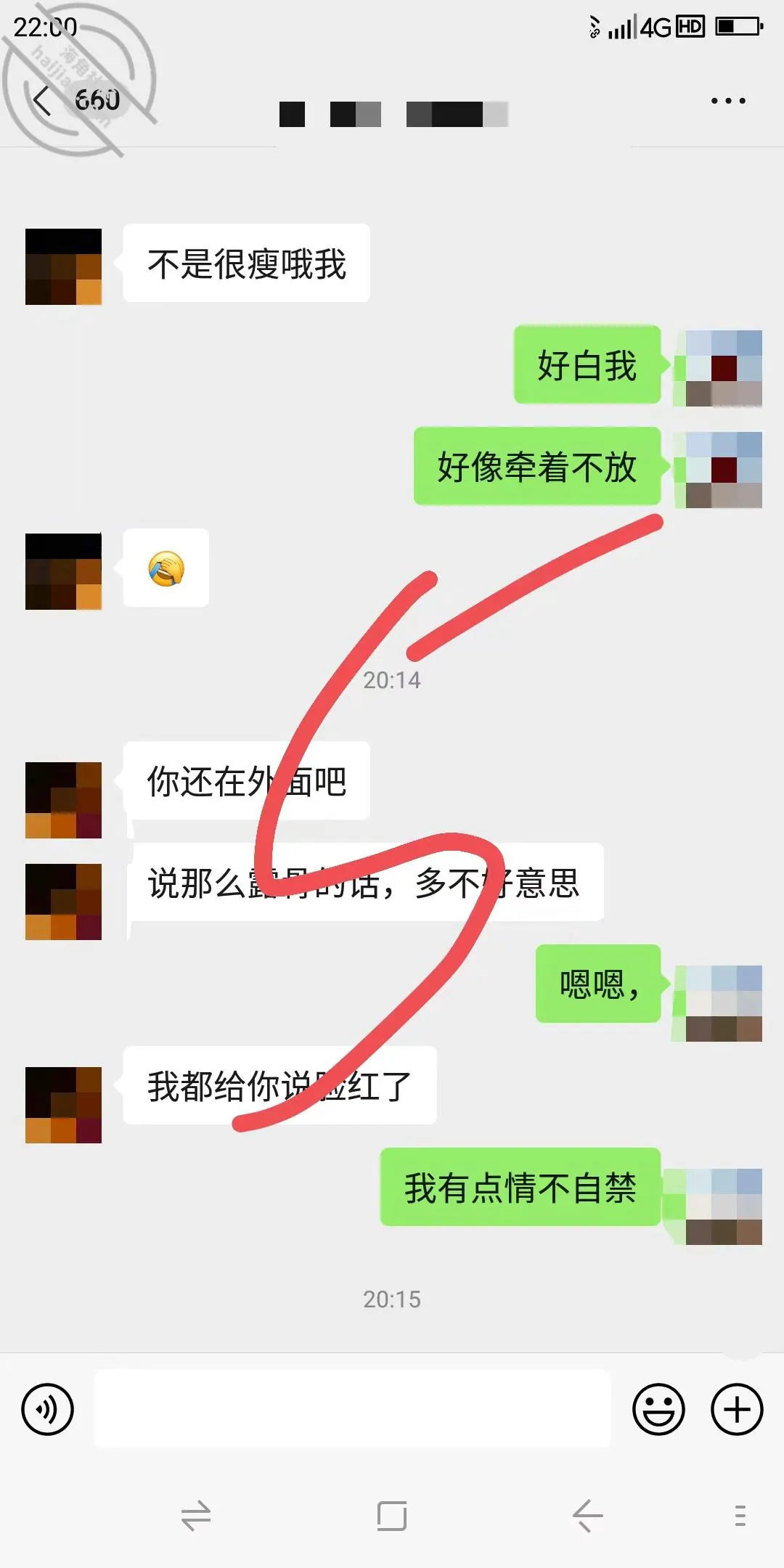Open the plus attachments menu
Image resolution: width=784 pixels, height=1568 pixels.
[x=737, y=1410]
